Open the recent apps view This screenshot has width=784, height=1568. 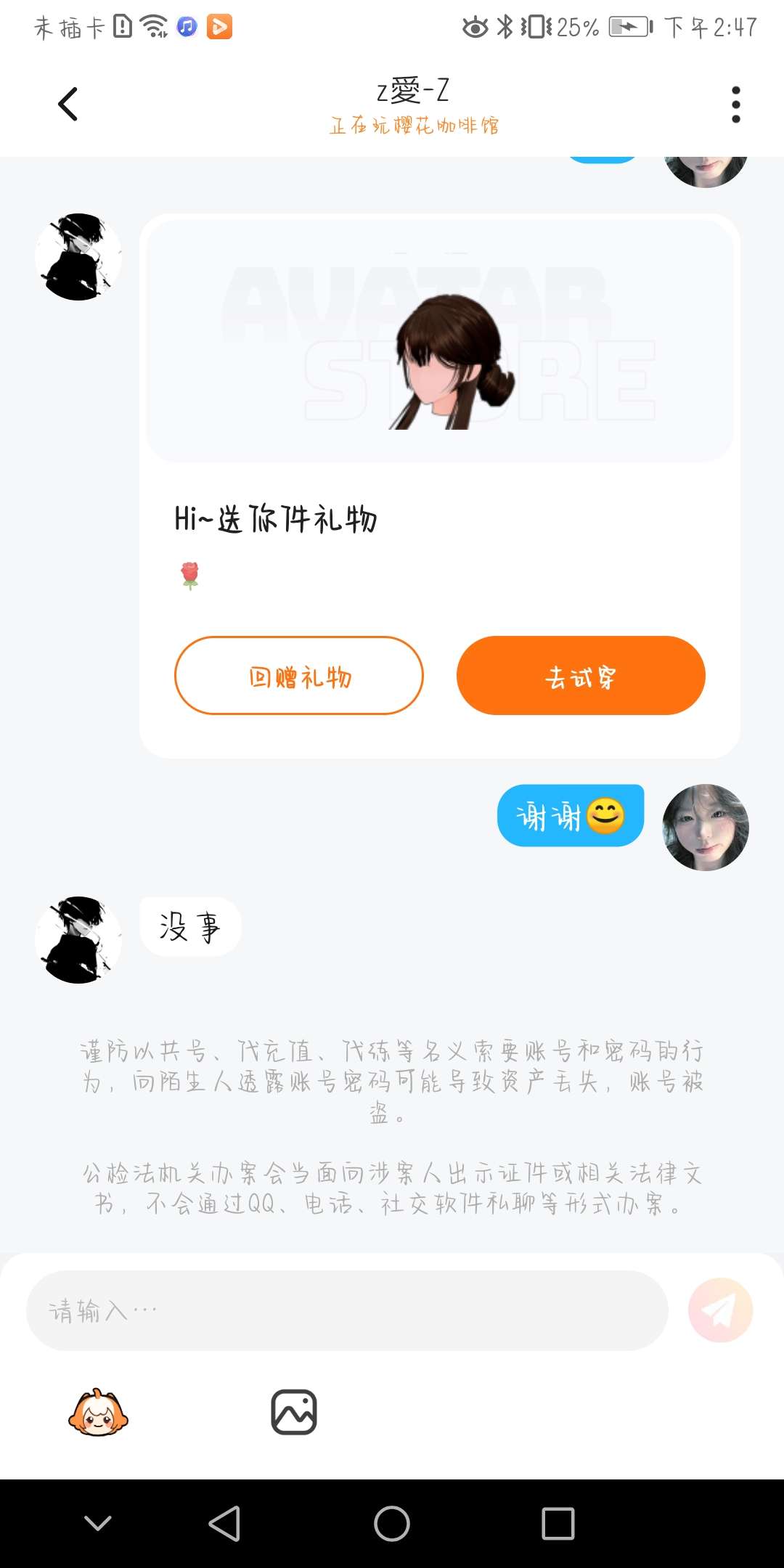pyautogui.click(x=558, y=1523)
